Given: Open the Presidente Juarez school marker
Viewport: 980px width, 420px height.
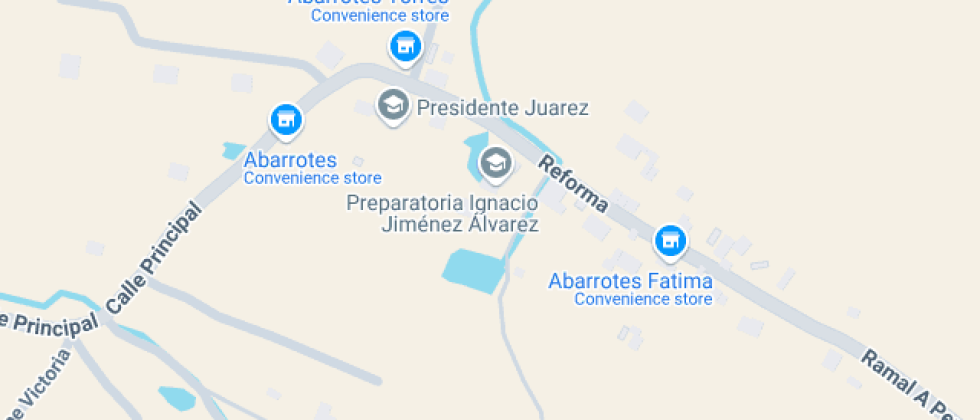Looking at the screenshot, I should [392, 105].
